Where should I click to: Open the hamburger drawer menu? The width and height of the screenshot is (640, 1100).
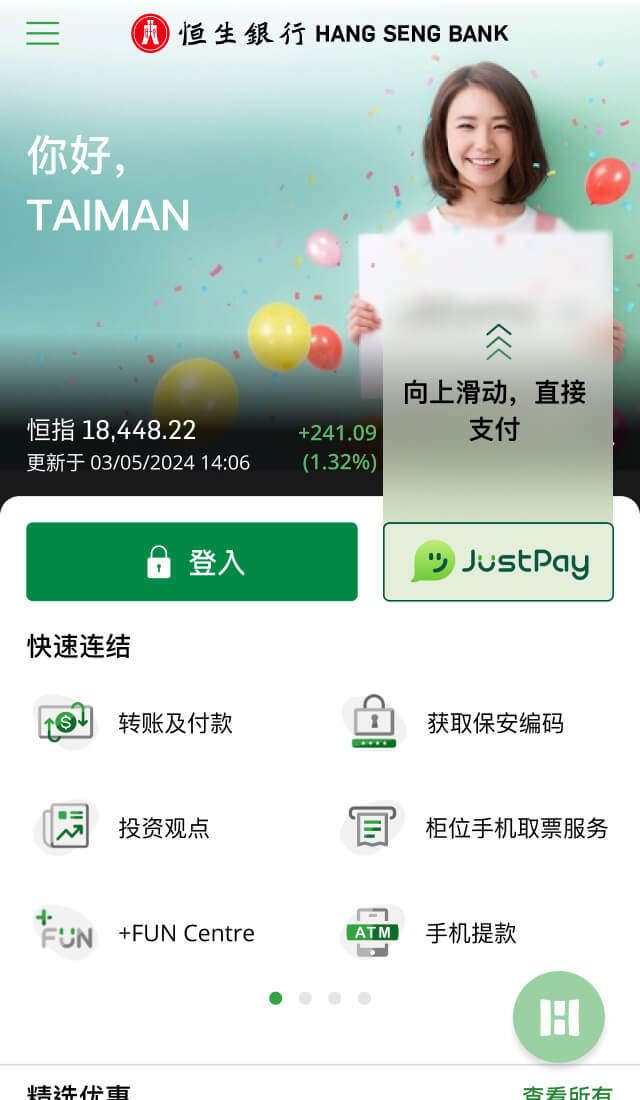42,33
